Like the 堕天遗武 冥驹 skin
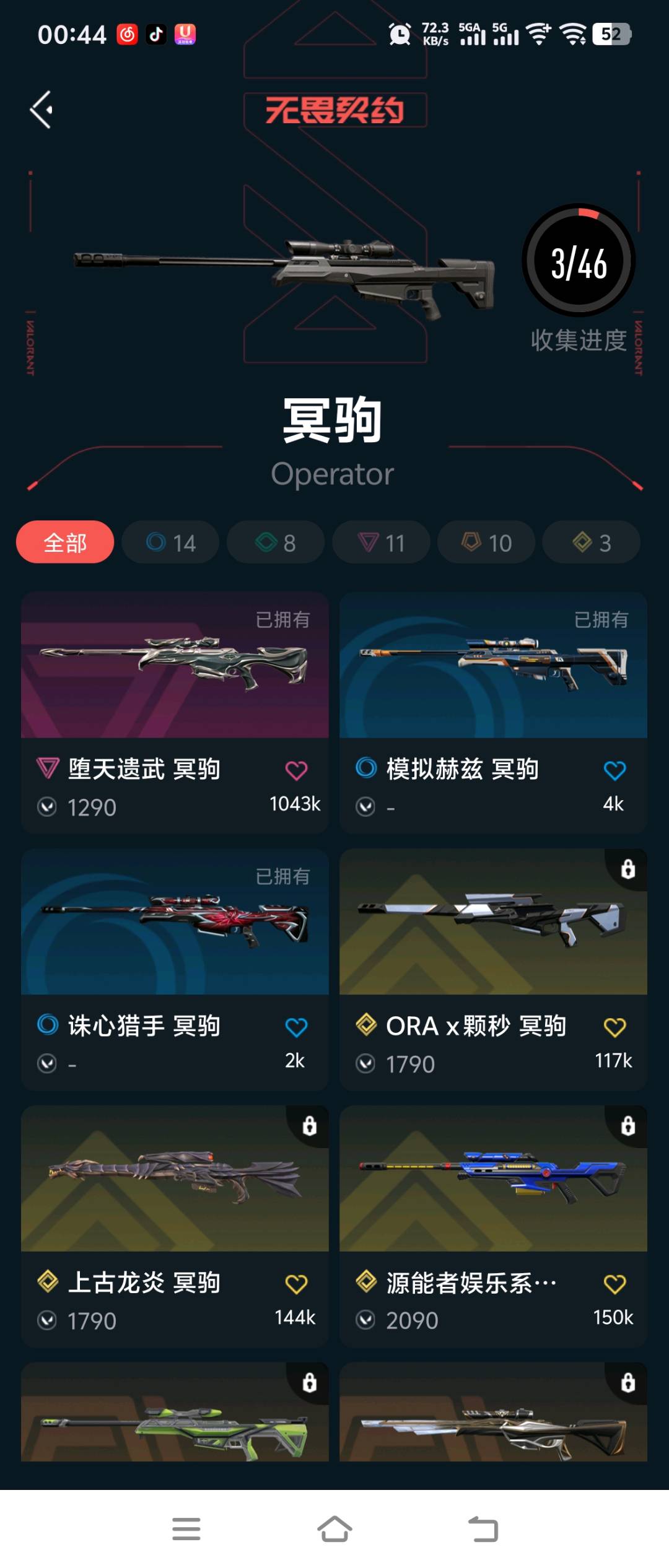This screenshot has width=669, height=1568. pyautogui.click(x=296, y=770)
